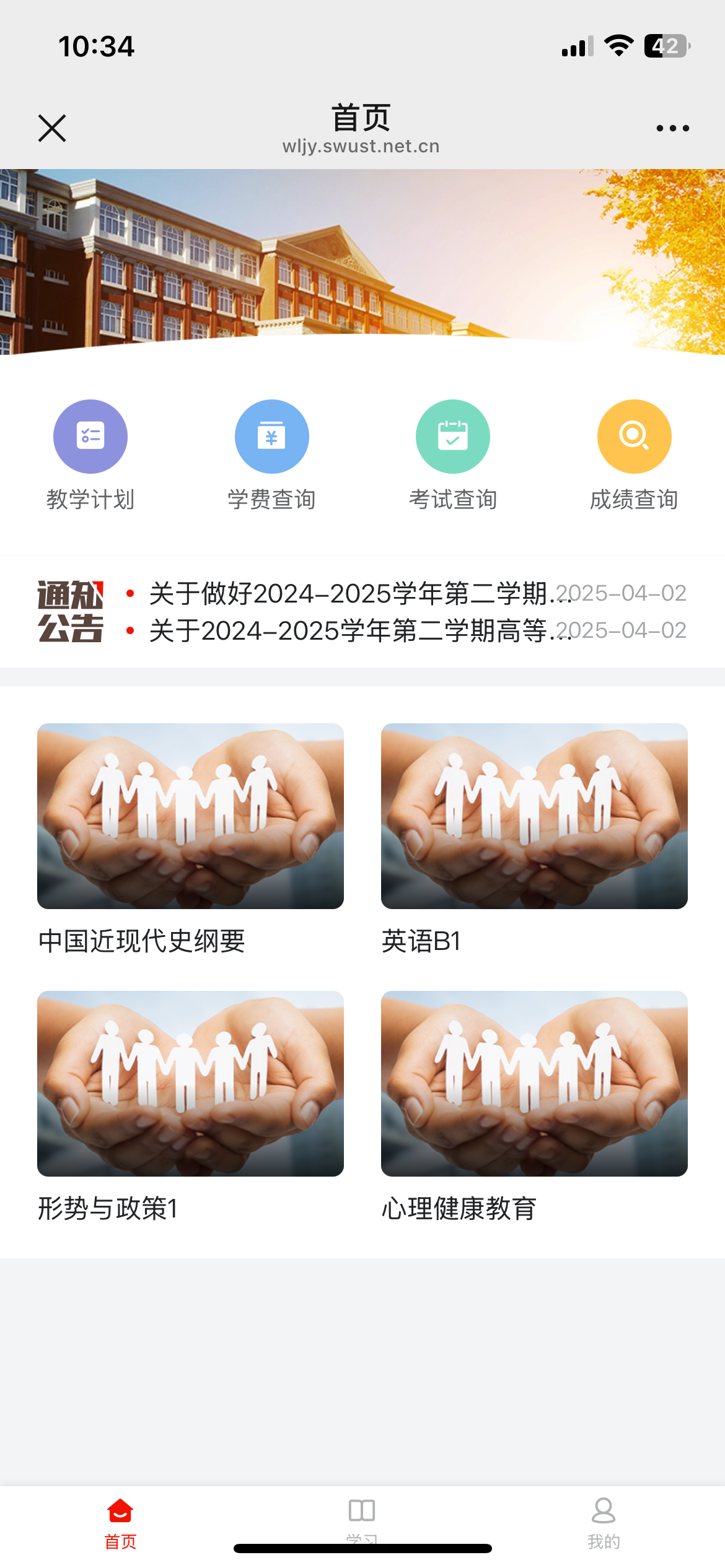The height and width of the screenshot is (1568, 725).
Task: Close the web page with the X
Action: 52,128
